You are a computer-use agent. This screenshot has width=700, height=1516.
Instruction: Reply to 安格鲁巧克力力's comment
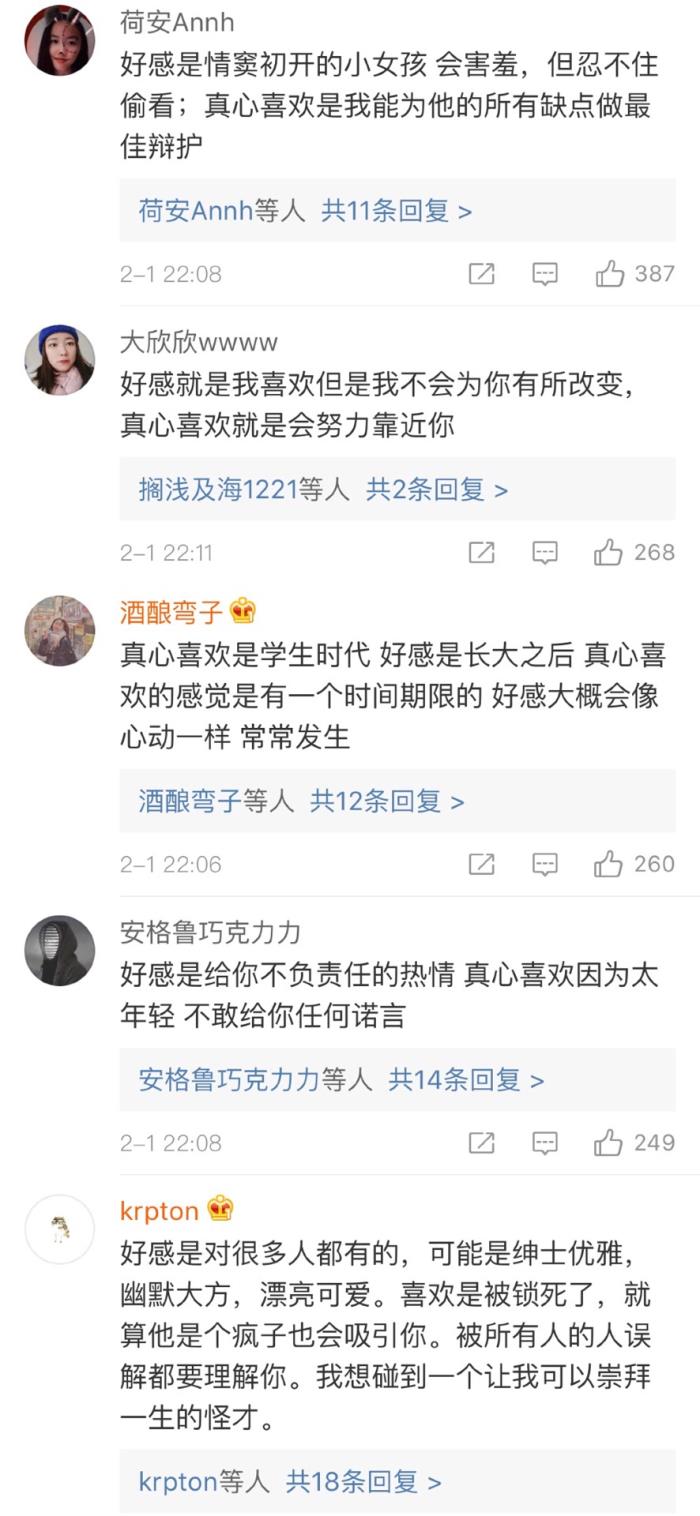[x=544, y=1142]
